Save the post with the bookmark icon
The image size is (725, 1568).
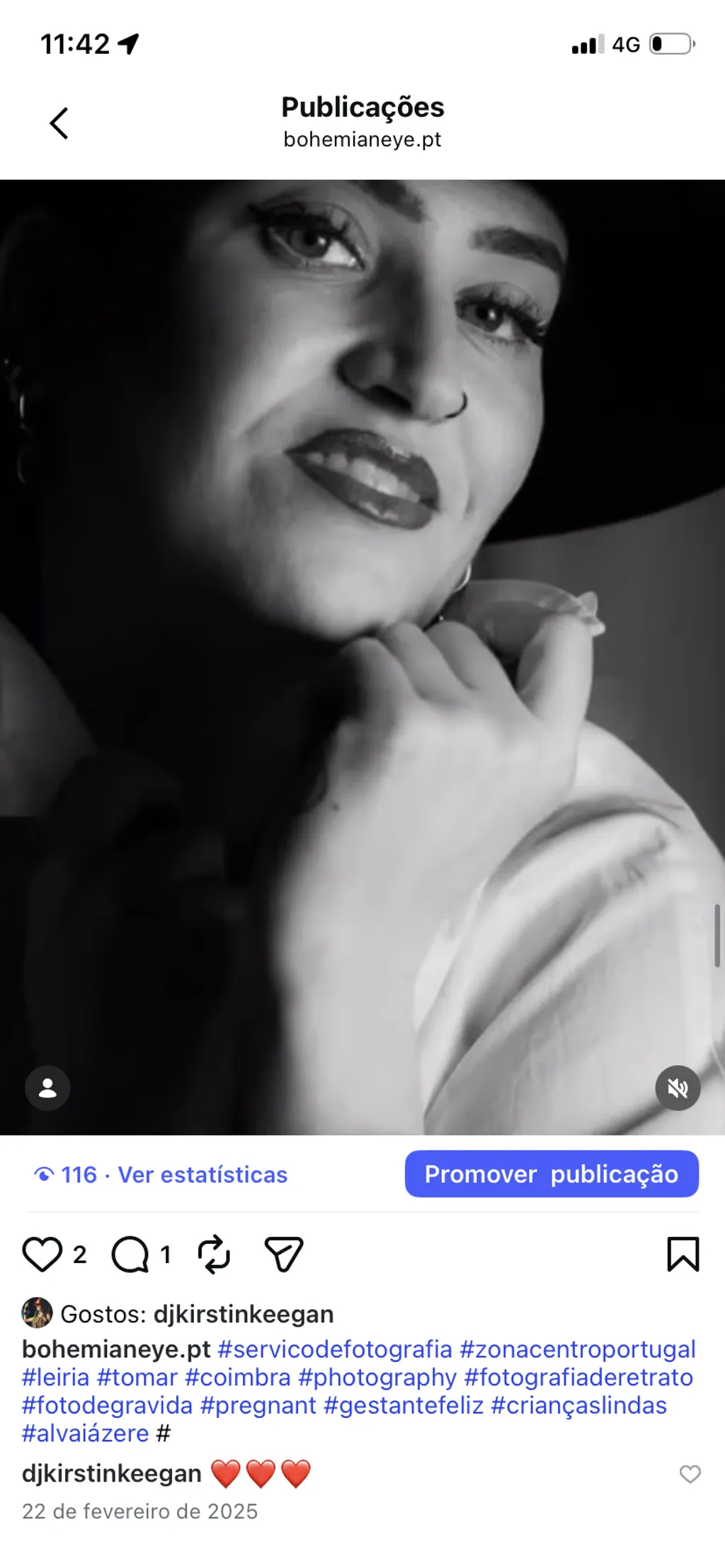pos(683,1255)
